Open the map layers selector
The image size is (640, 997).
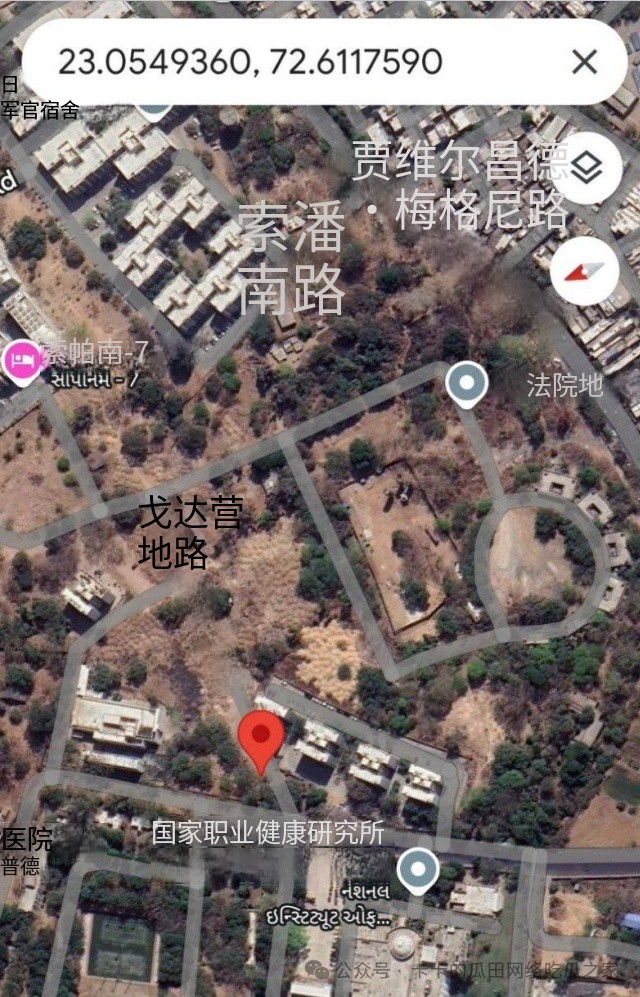coord(586,167)
